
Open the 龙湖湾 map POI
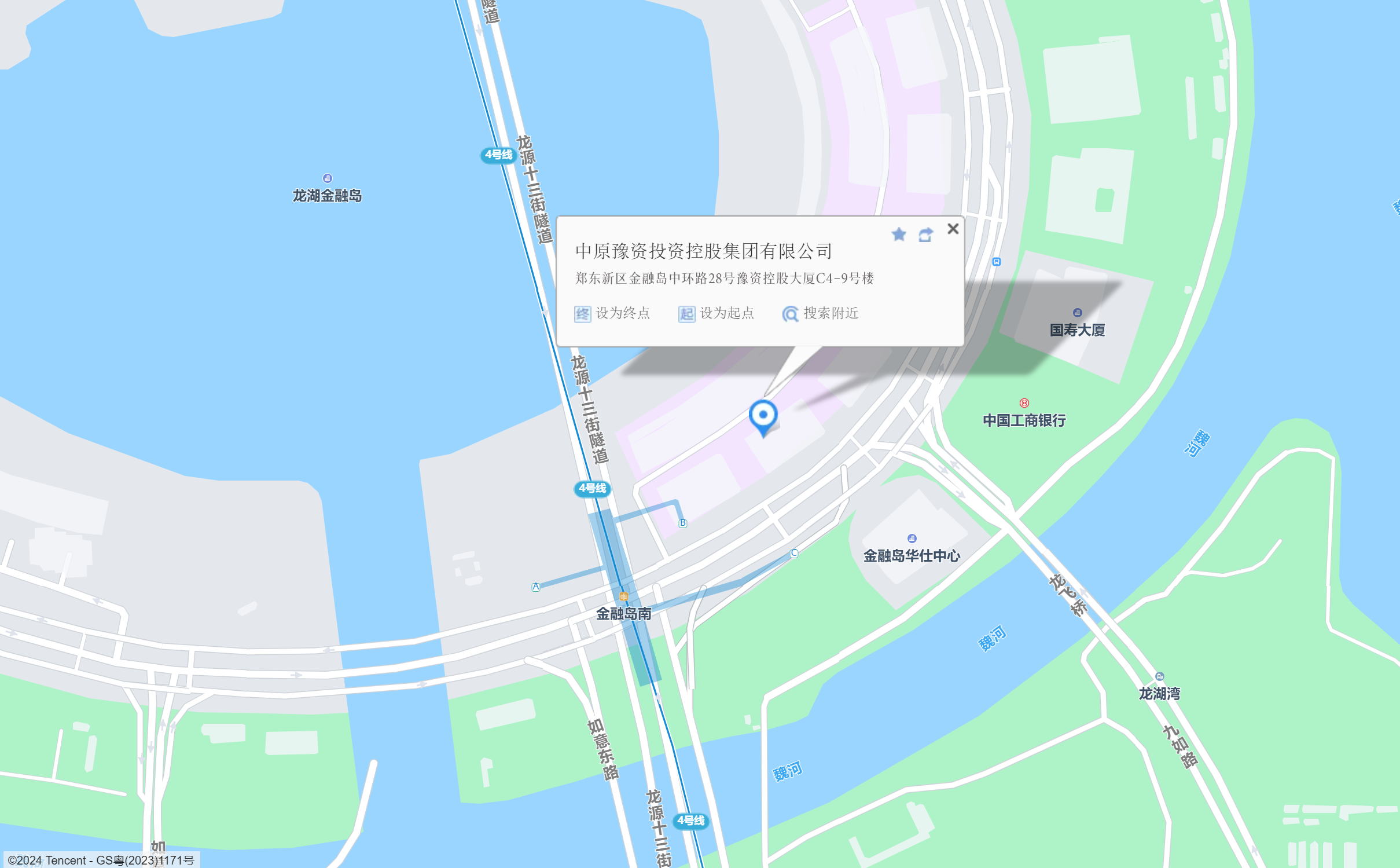click(1159, 692)
